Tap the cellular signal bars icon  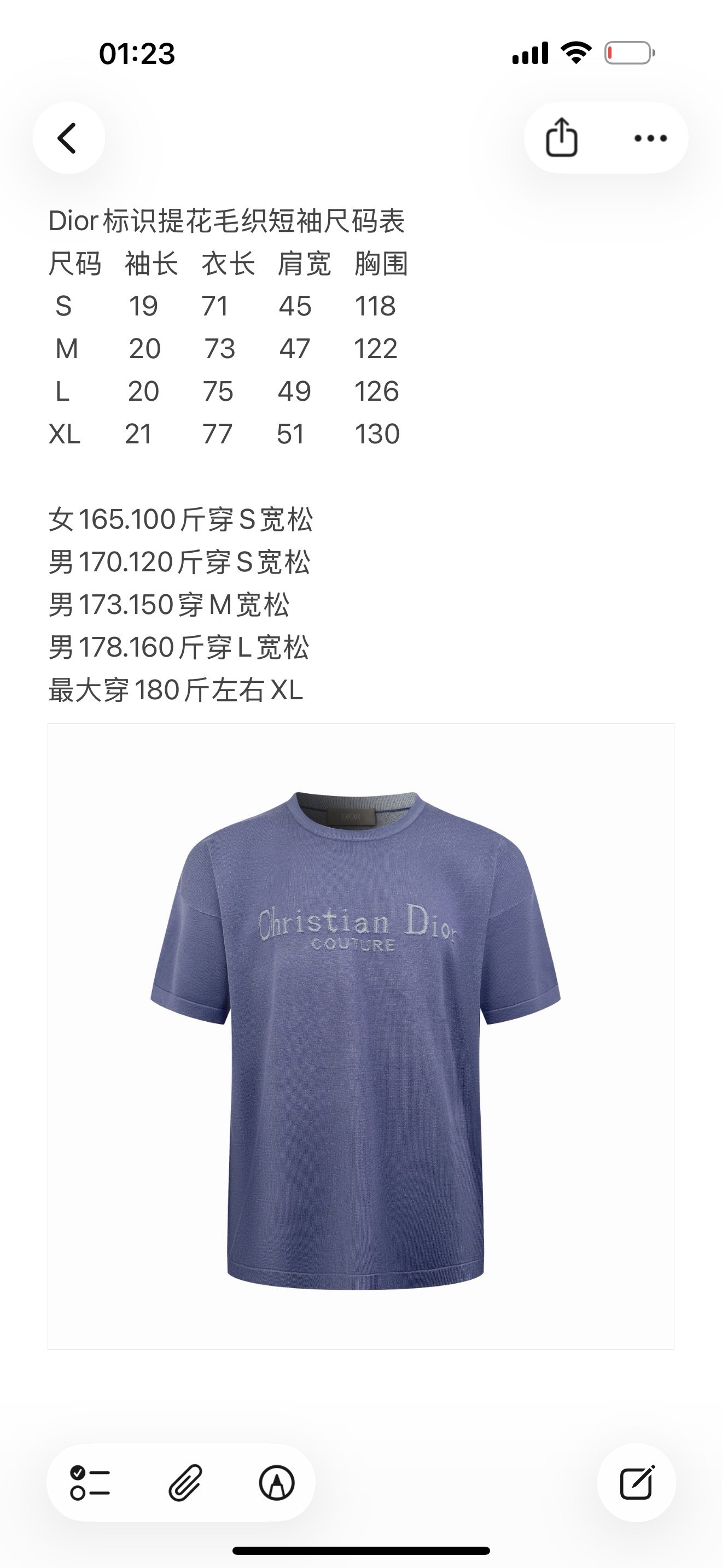pyautogui.click(x=532, y=54)
